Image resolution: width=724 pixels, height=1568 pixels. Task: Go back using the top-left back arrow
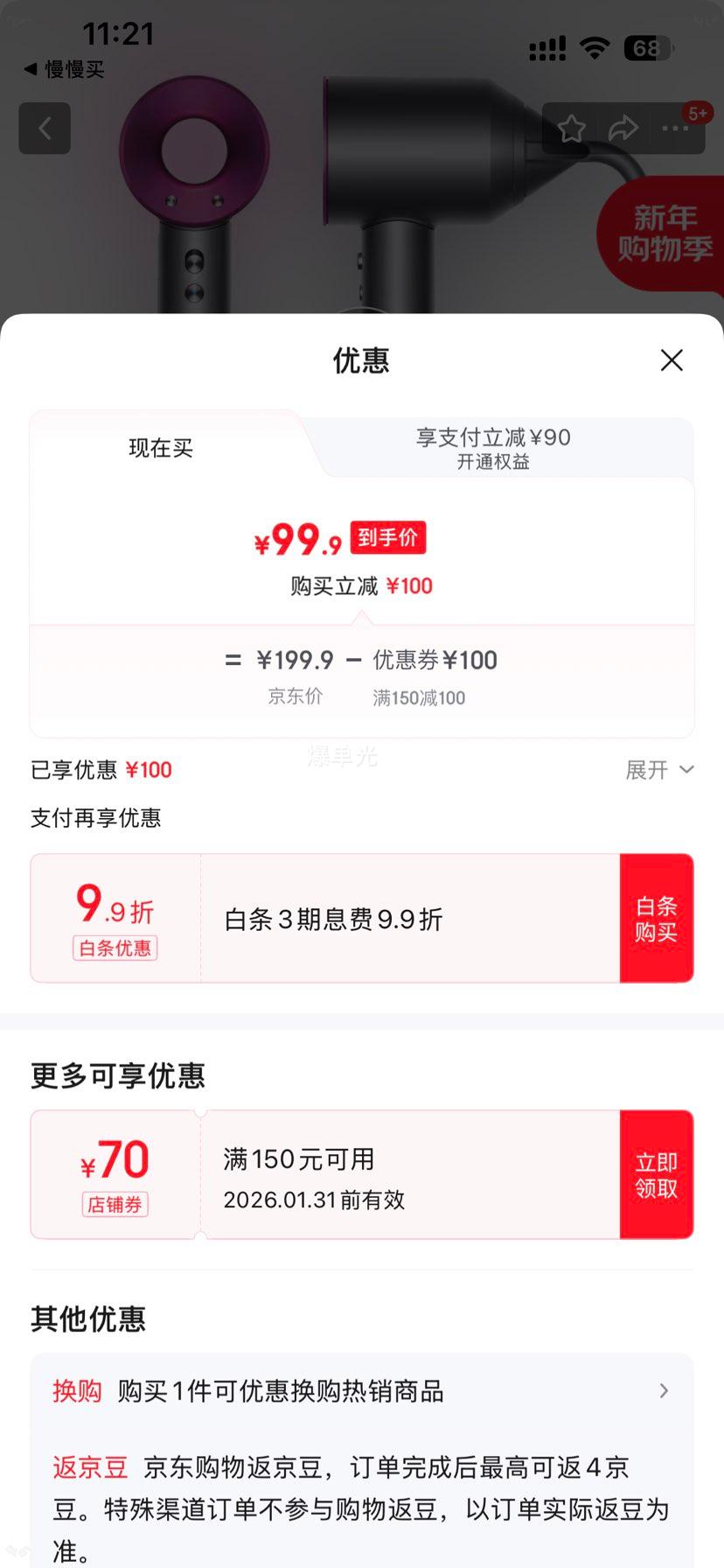click(x=44, y=128)
